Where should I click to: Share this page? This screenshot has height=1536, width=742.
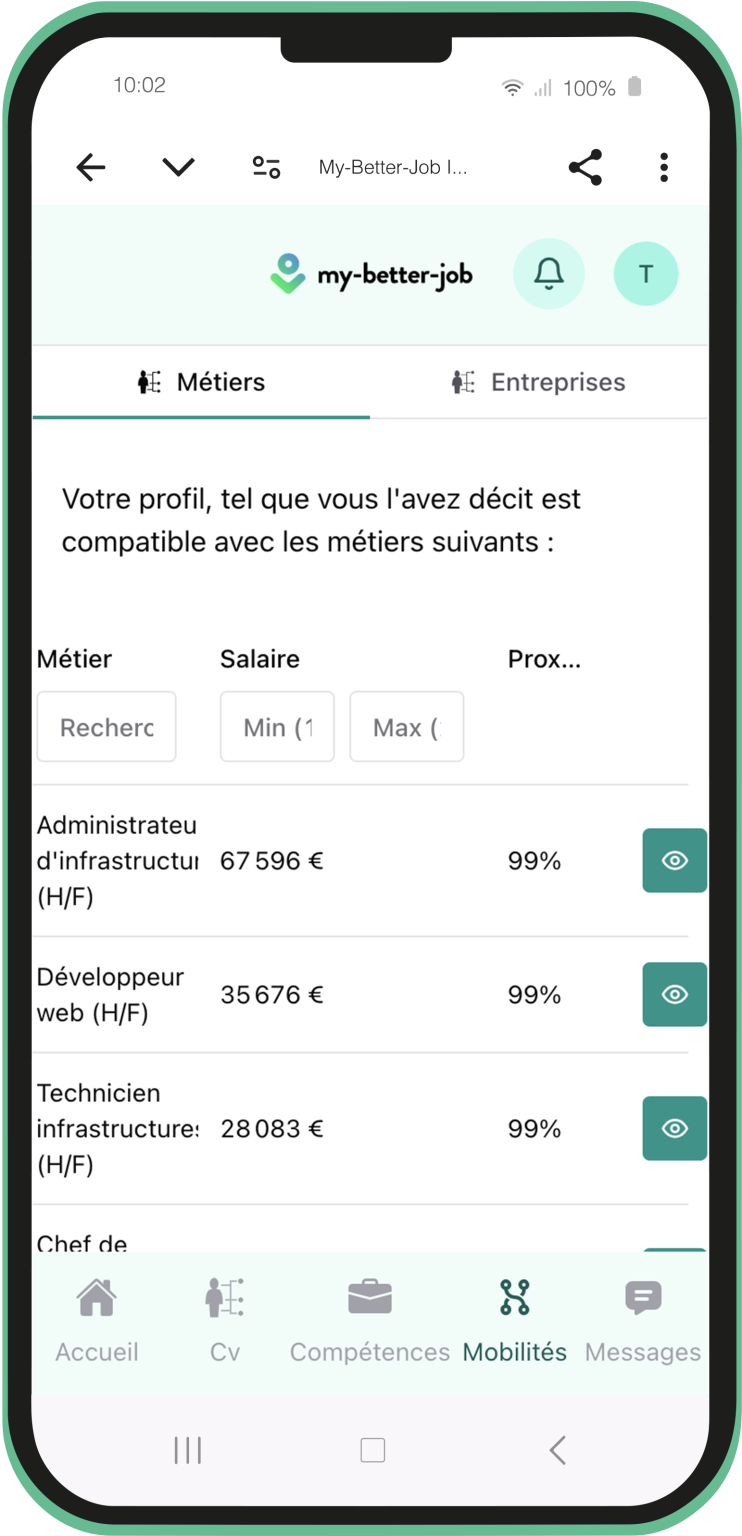[585, 168]
